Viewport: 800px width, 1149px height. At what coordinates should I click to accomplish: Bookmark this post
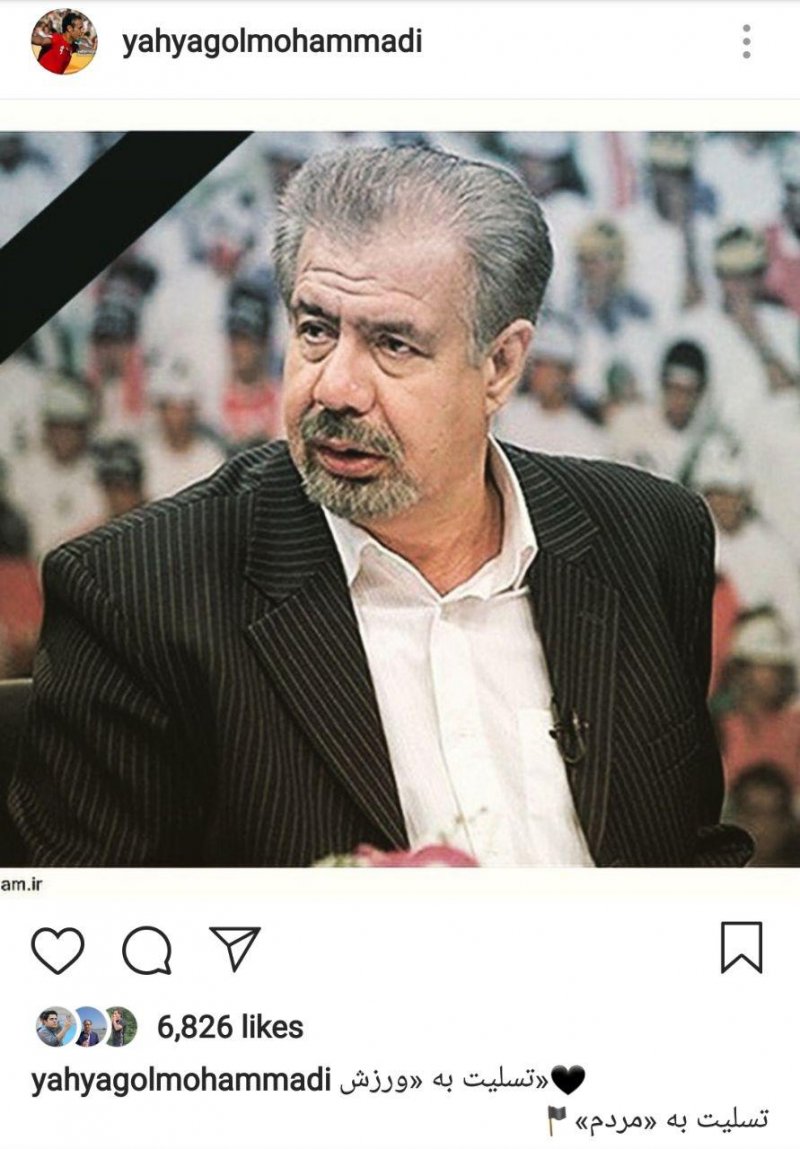(741, 947)
